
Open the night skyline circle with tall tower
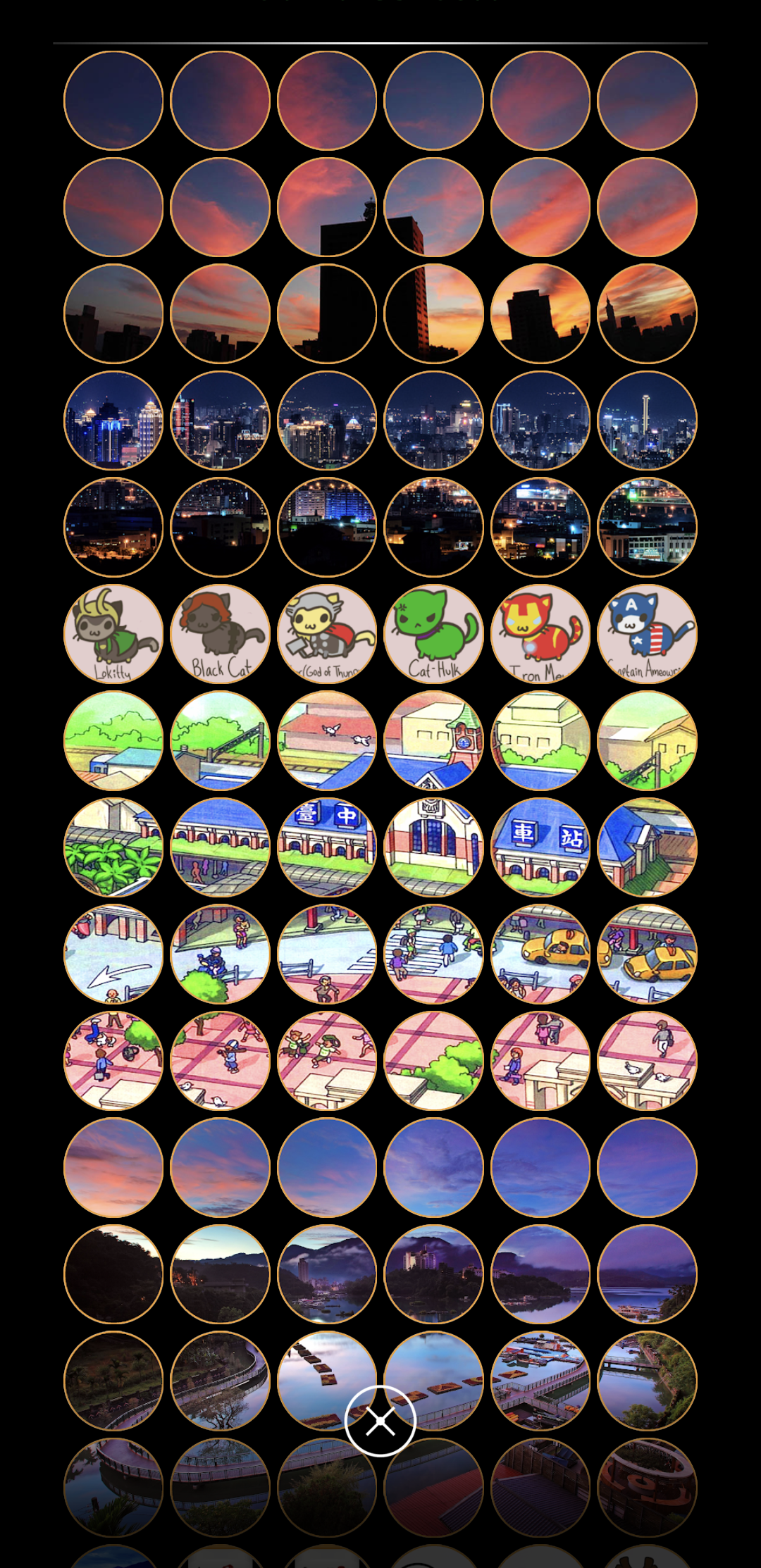647,421
